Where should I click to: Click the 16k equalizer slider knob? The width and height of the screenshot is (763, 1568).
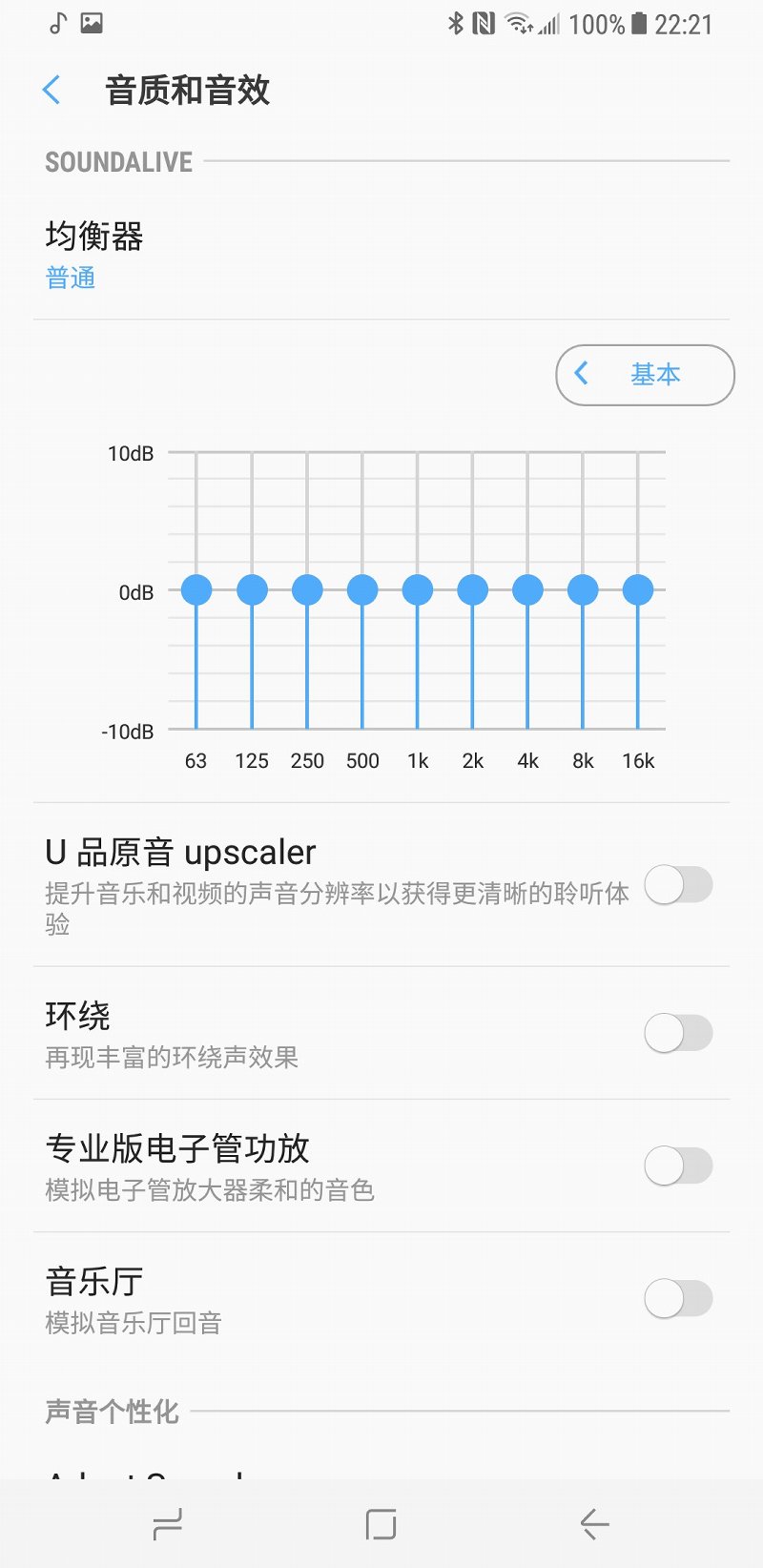(x=637, y=589)
